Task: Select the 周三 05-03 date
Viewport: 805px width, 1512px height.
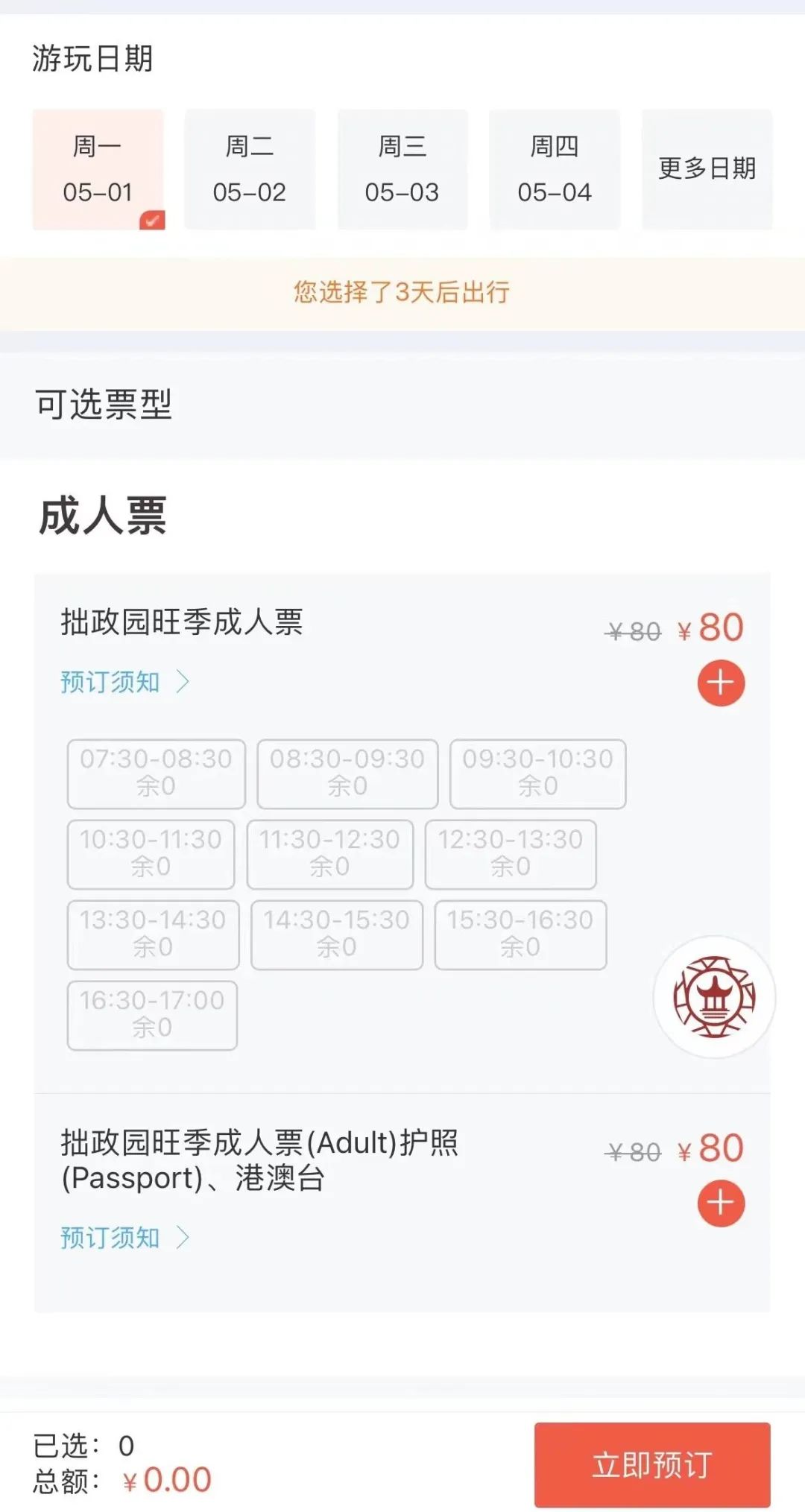Action: pyautogui.click(x=402, y=170)
